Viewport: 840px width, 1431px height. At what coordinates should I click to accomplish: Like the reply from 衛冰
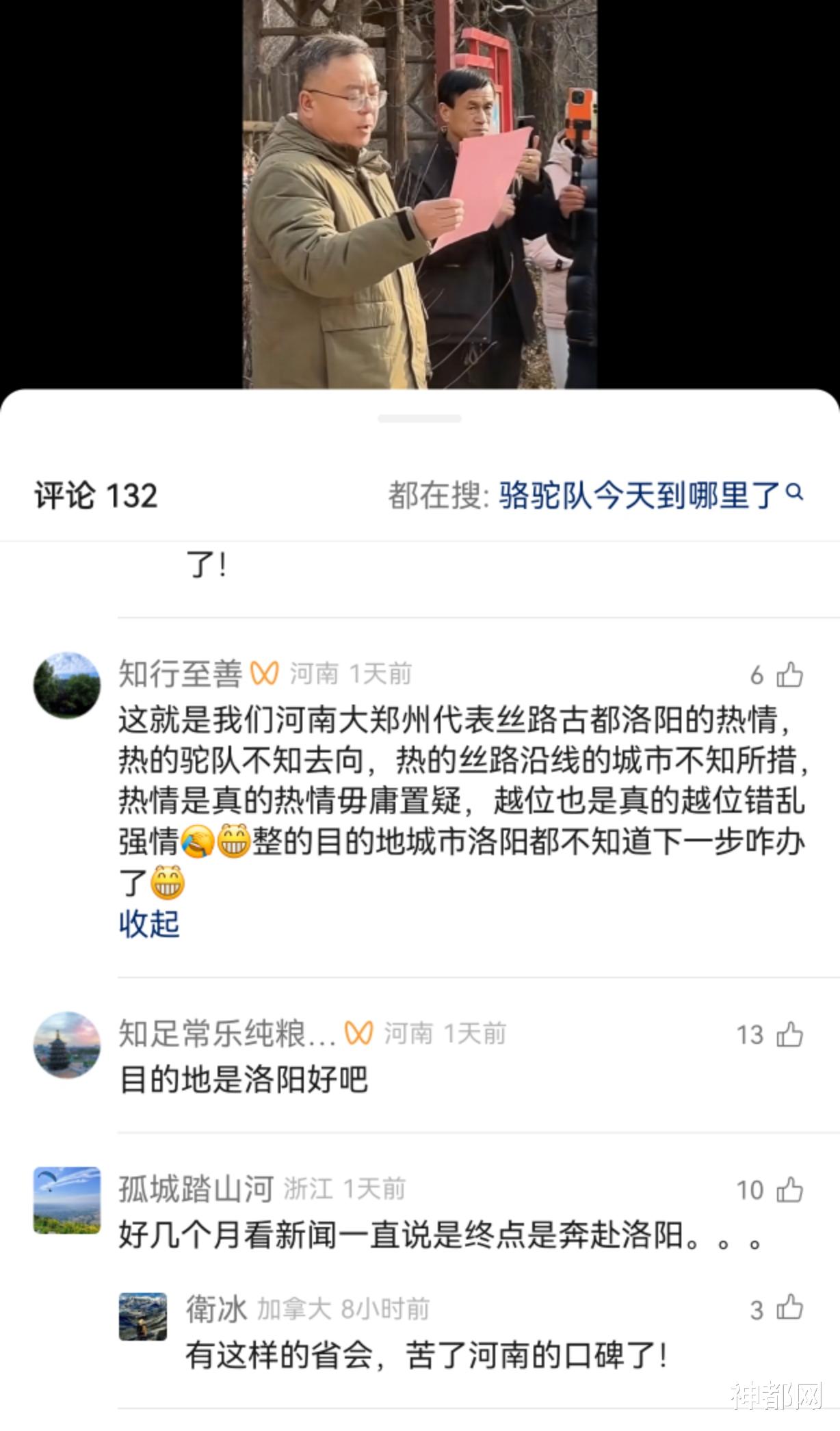coord(789,1309)
